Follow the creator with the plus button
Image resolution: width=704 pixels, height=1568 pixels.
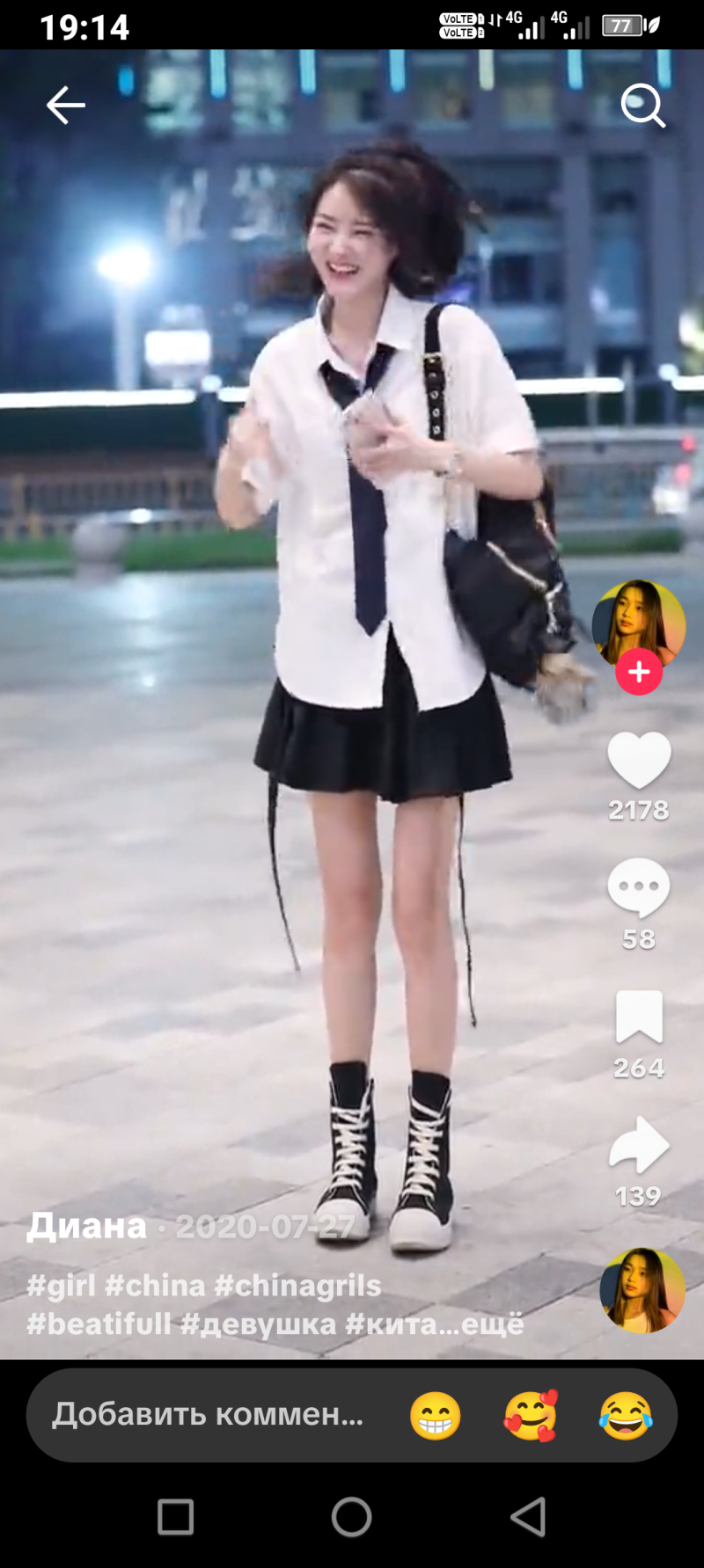click(x=639, y=673)
